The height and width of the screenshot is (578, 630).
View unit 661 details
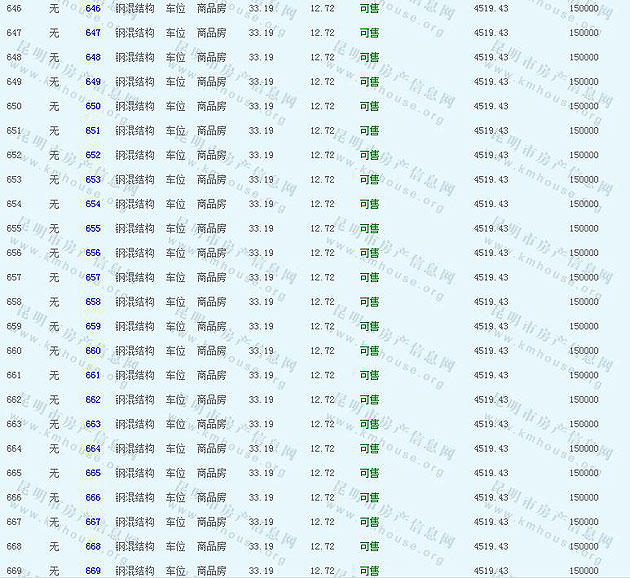click(x=93, y=376)
